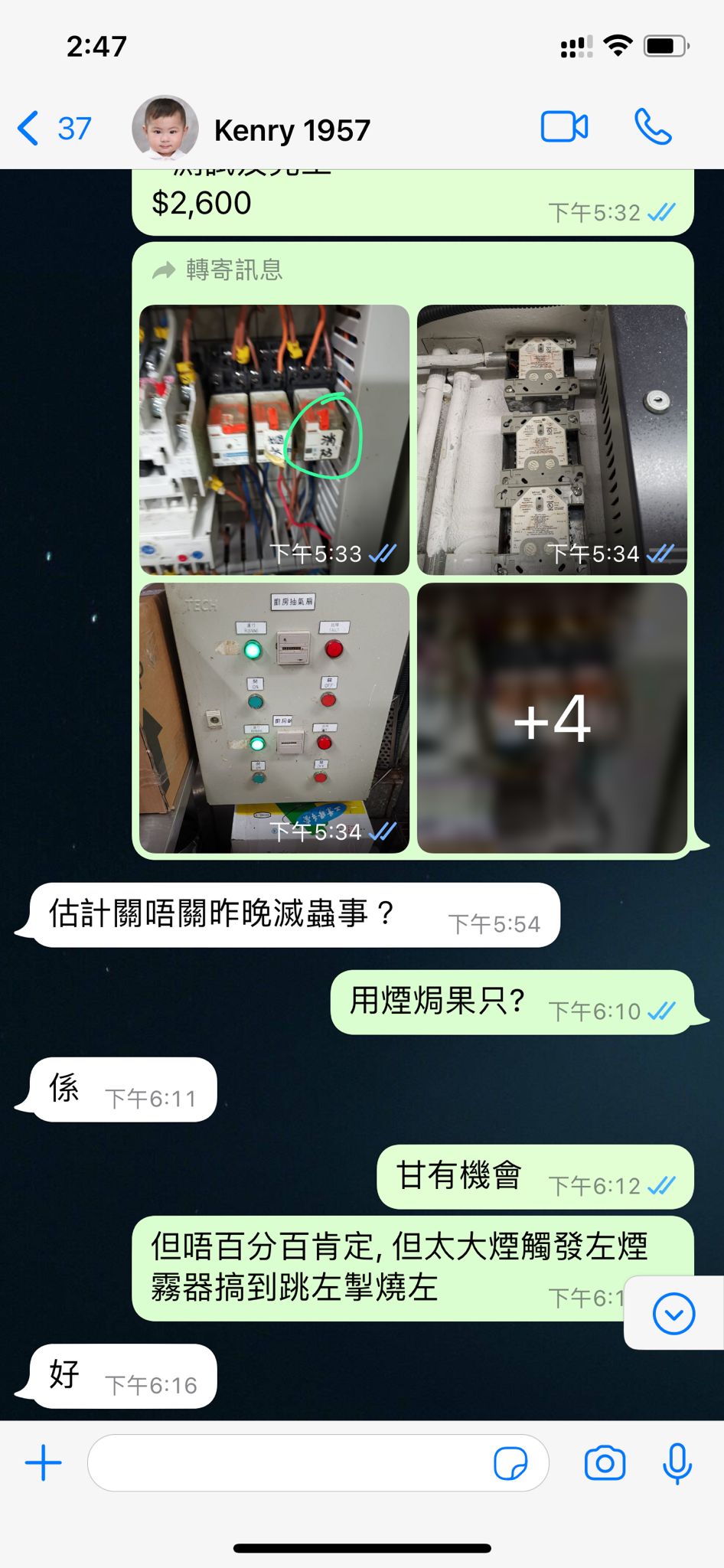The image size is (724, 1568).
Task: Open the circled relay photo sent at 5:33
Action: click(x=274, y=439)
